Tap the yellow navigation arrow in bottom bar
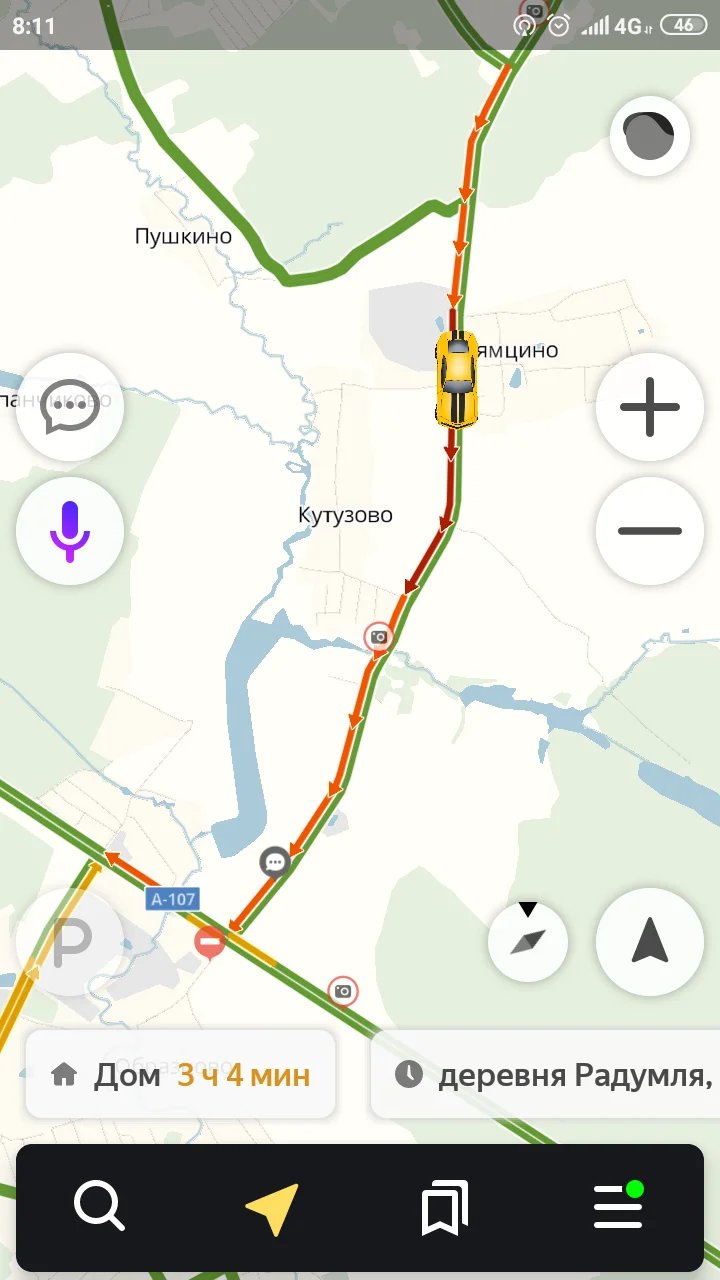720x1280 pixels. tap(270, 1207)
